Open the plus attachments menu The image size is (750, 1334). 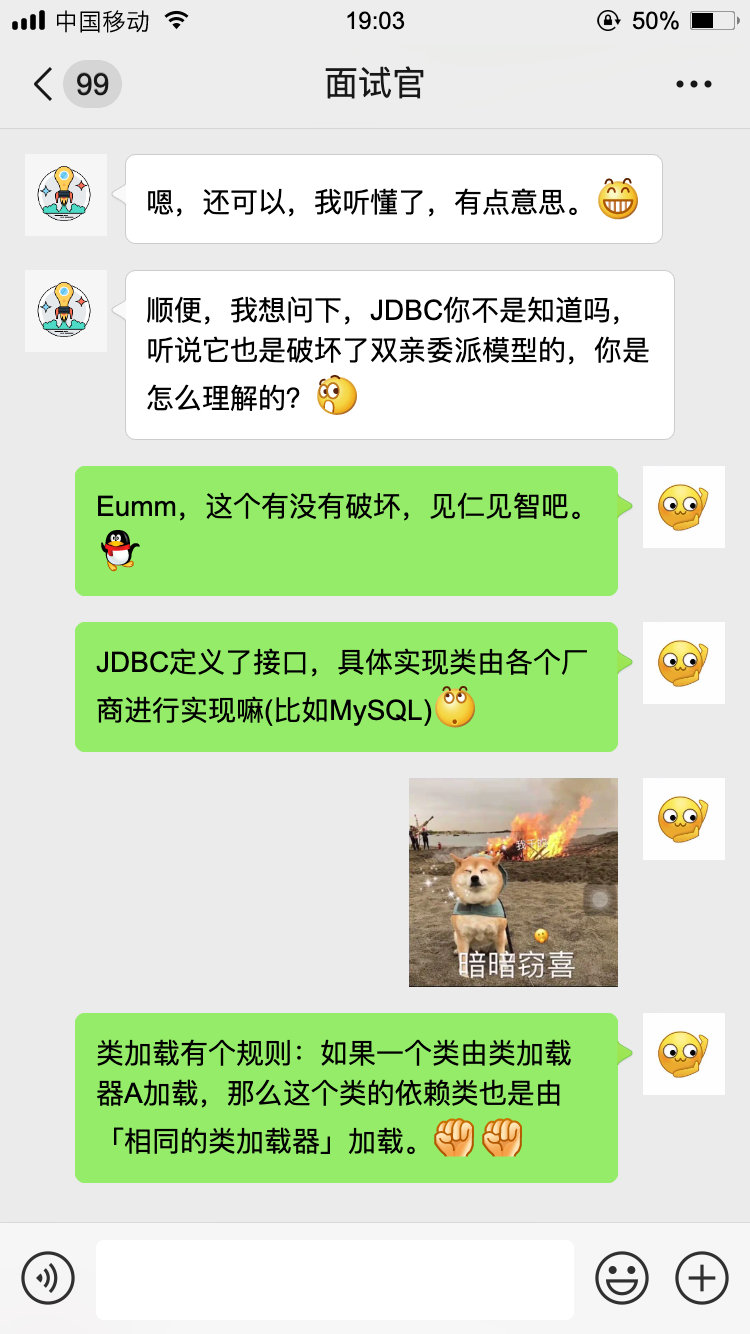(701, 1277)
